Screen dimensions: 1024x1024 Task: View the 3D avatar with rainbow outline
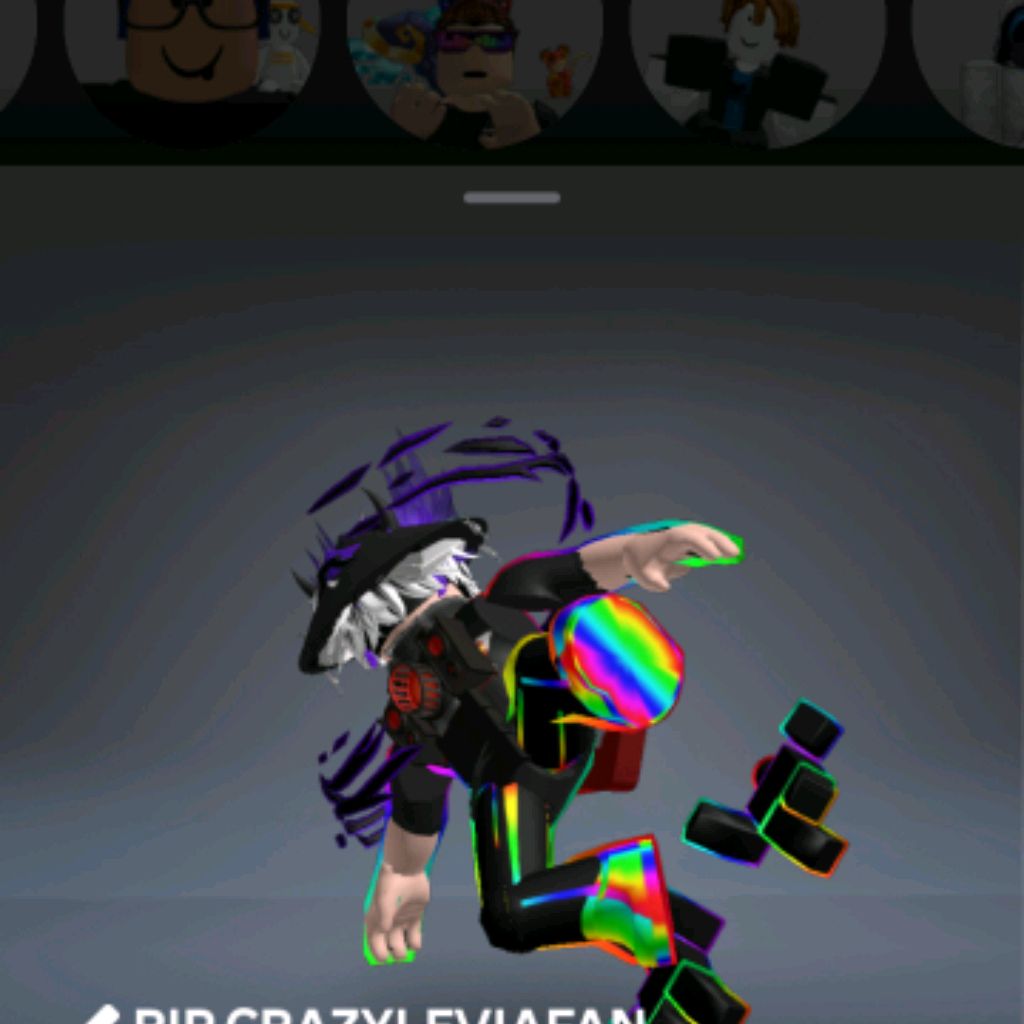[x=540, y=720]
